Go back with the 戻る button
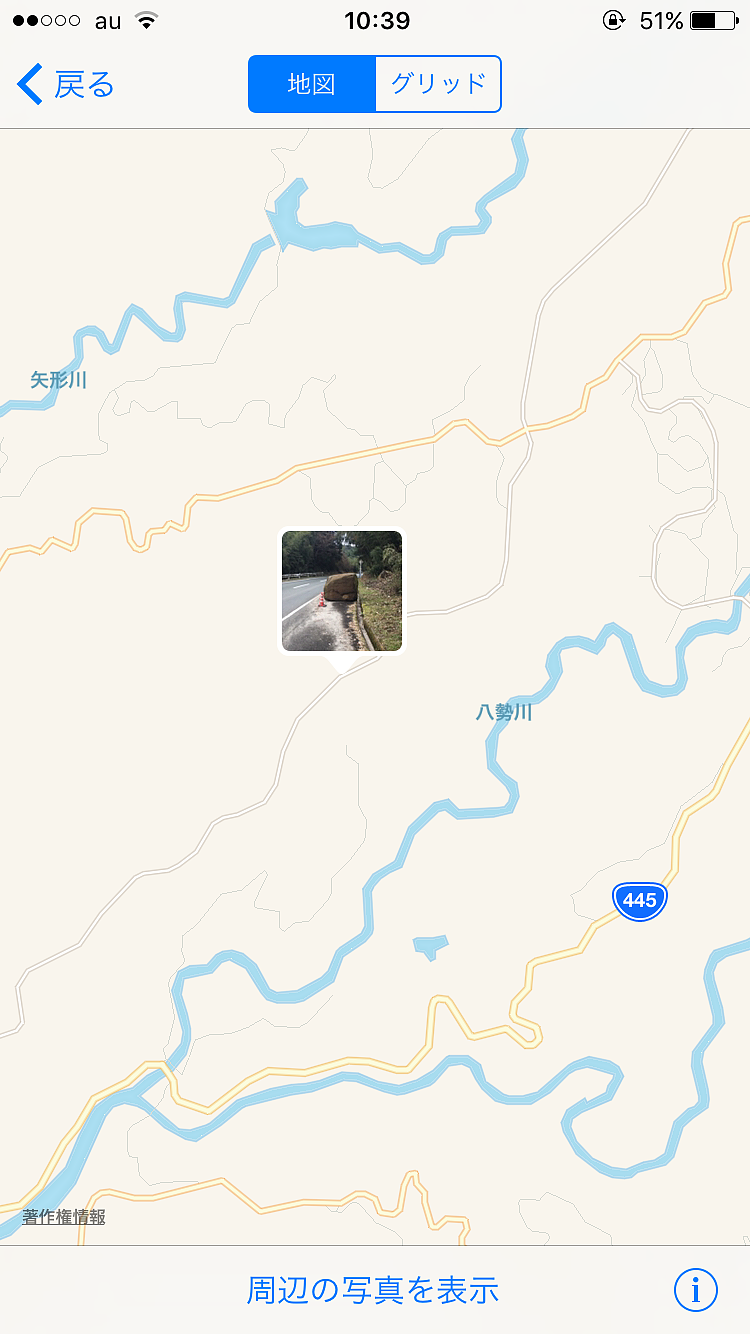The height and width of the screenshot is (1334, 750). point(66,84)
